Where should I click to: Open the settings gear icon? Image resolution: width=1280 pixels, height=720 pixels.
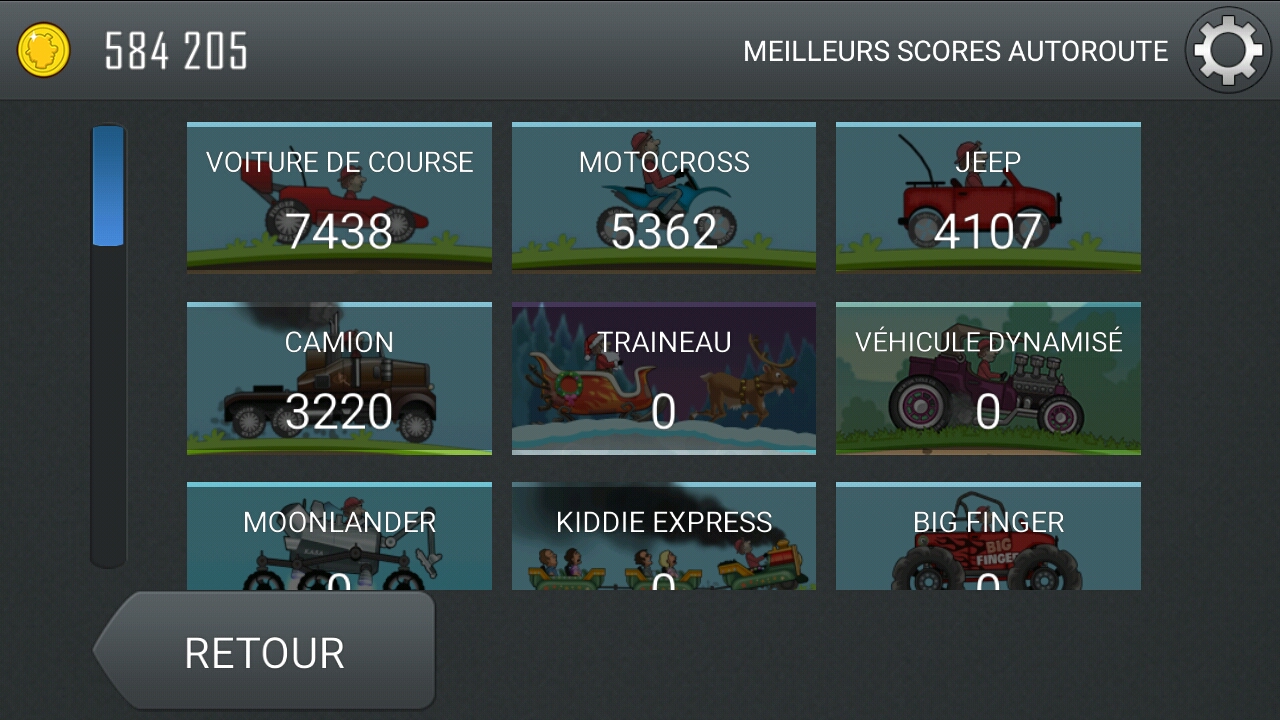(1228, 50)
